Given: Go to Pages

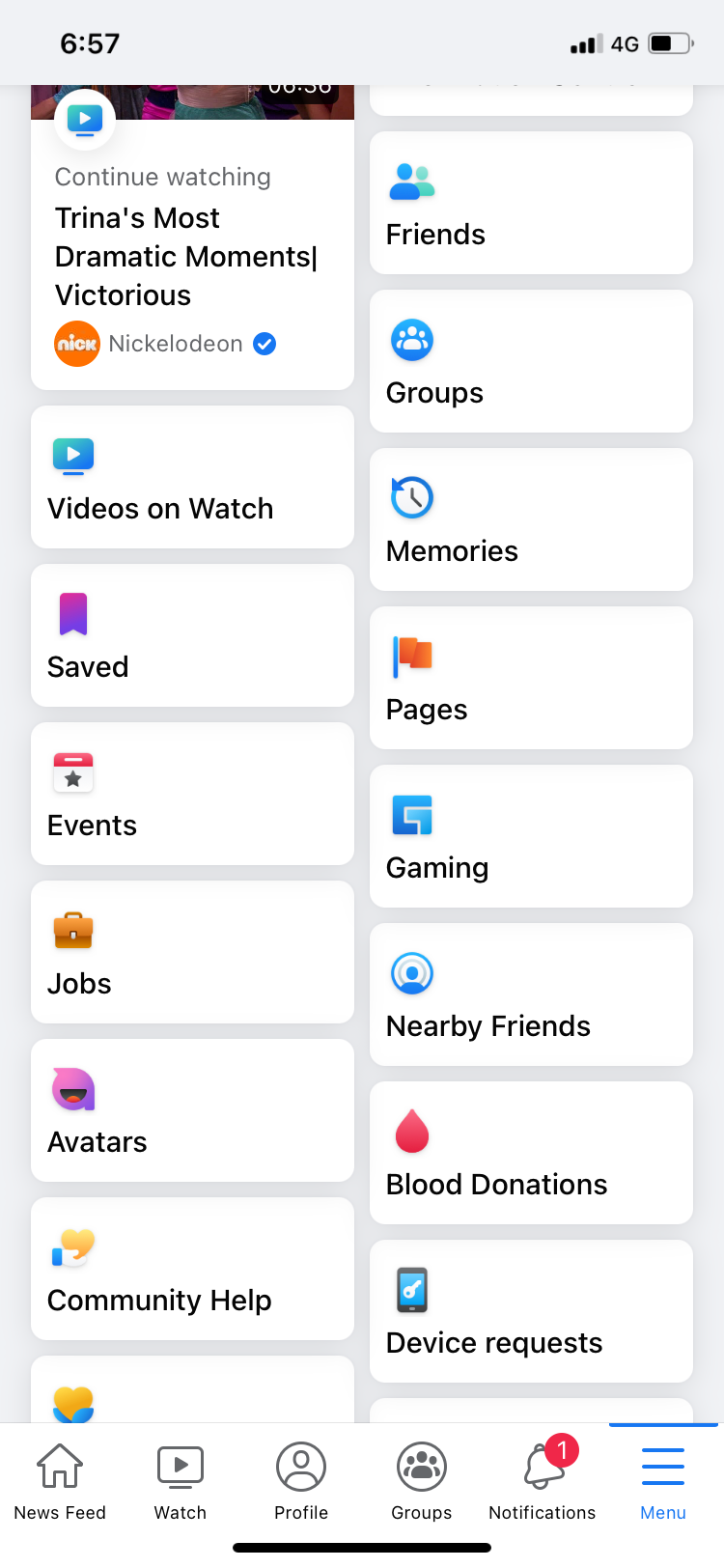Looking at the screenshot, I should 531,678.
